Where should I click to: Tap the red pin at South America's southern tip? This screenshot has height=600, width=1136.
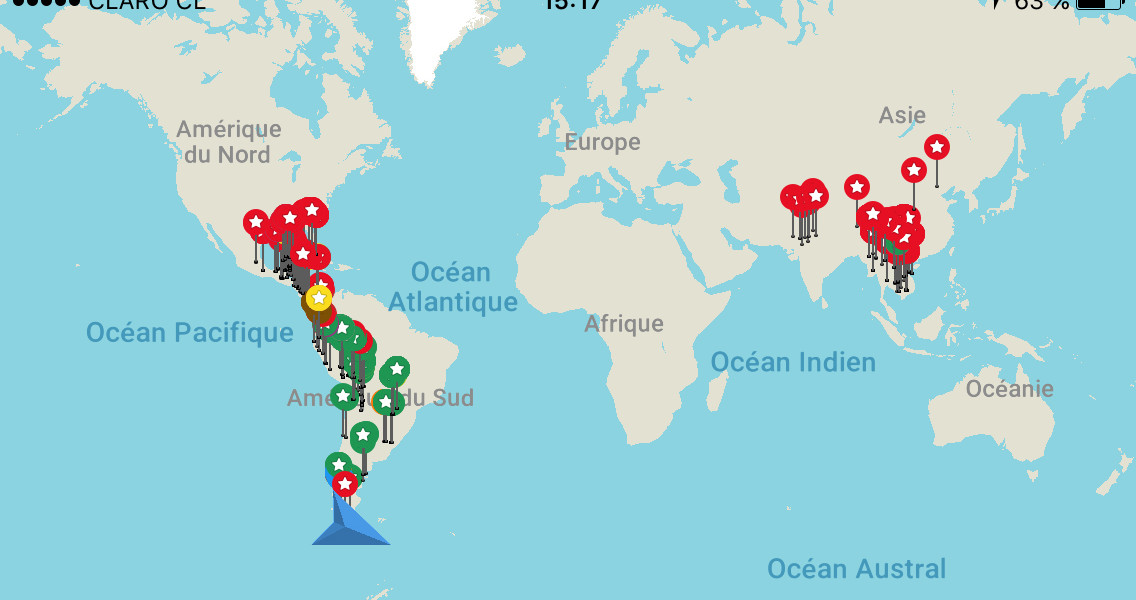(345, 485)
